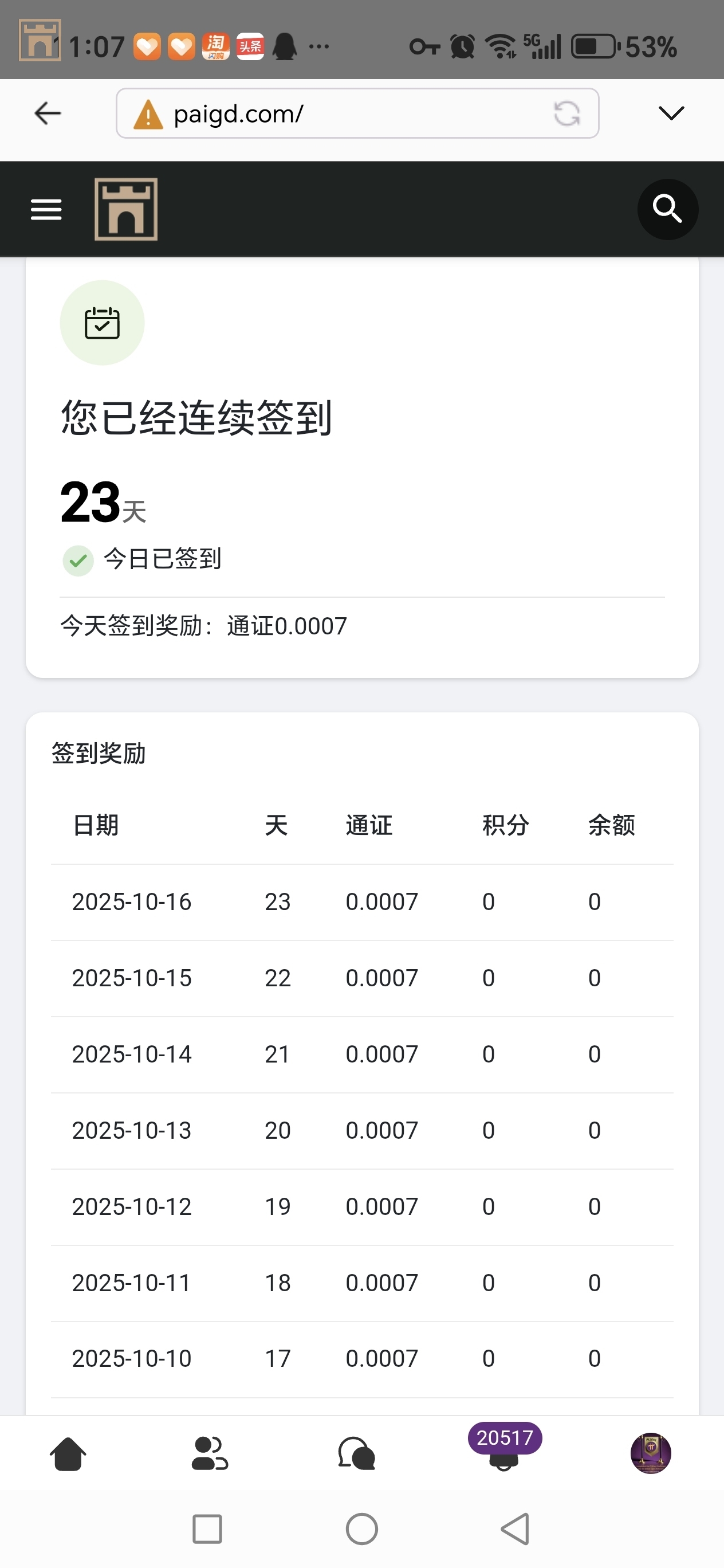The height and width of the screenshot is (1568, 724).
Task: Open my profile avatar tab
Action: click(x=650, y=1453)
